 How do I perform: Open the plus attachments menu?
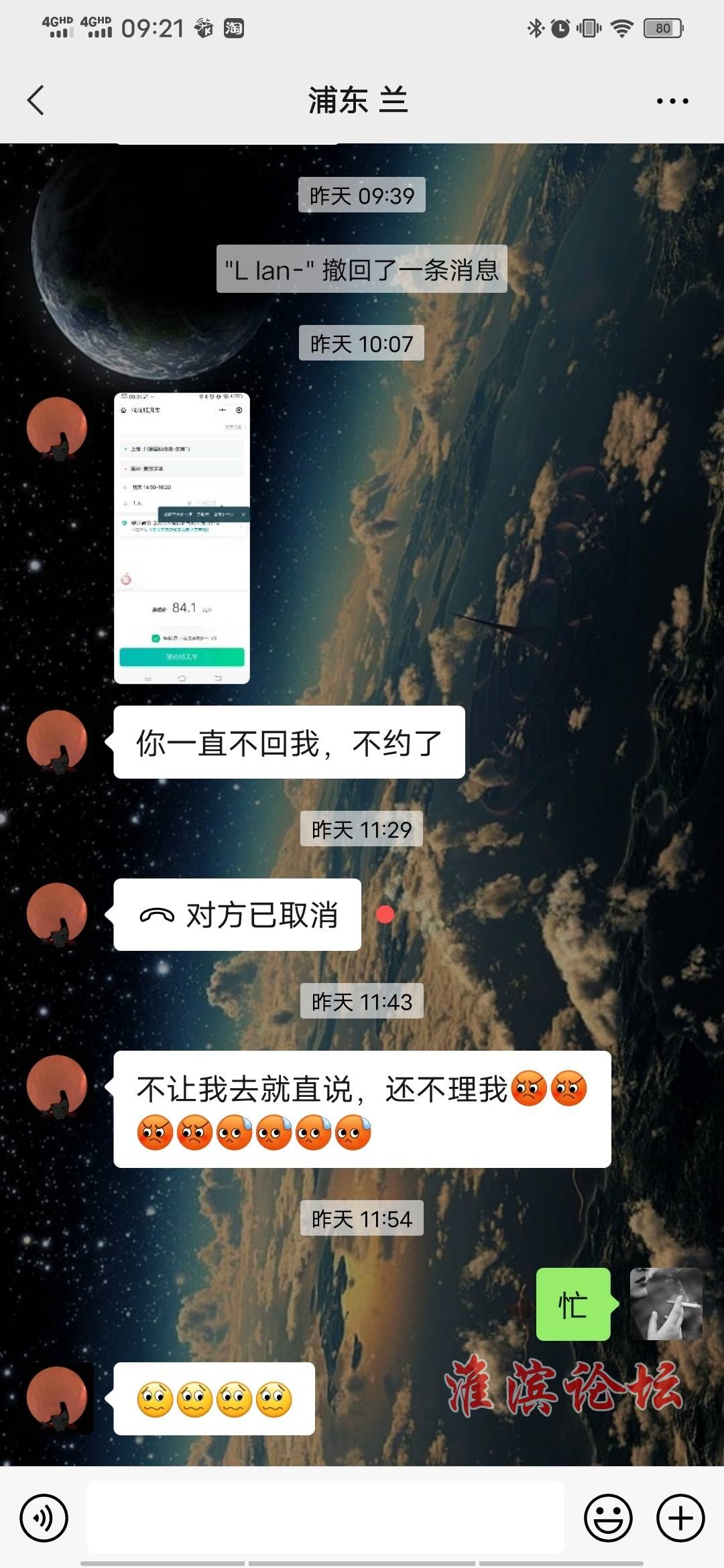(680, 1518)
